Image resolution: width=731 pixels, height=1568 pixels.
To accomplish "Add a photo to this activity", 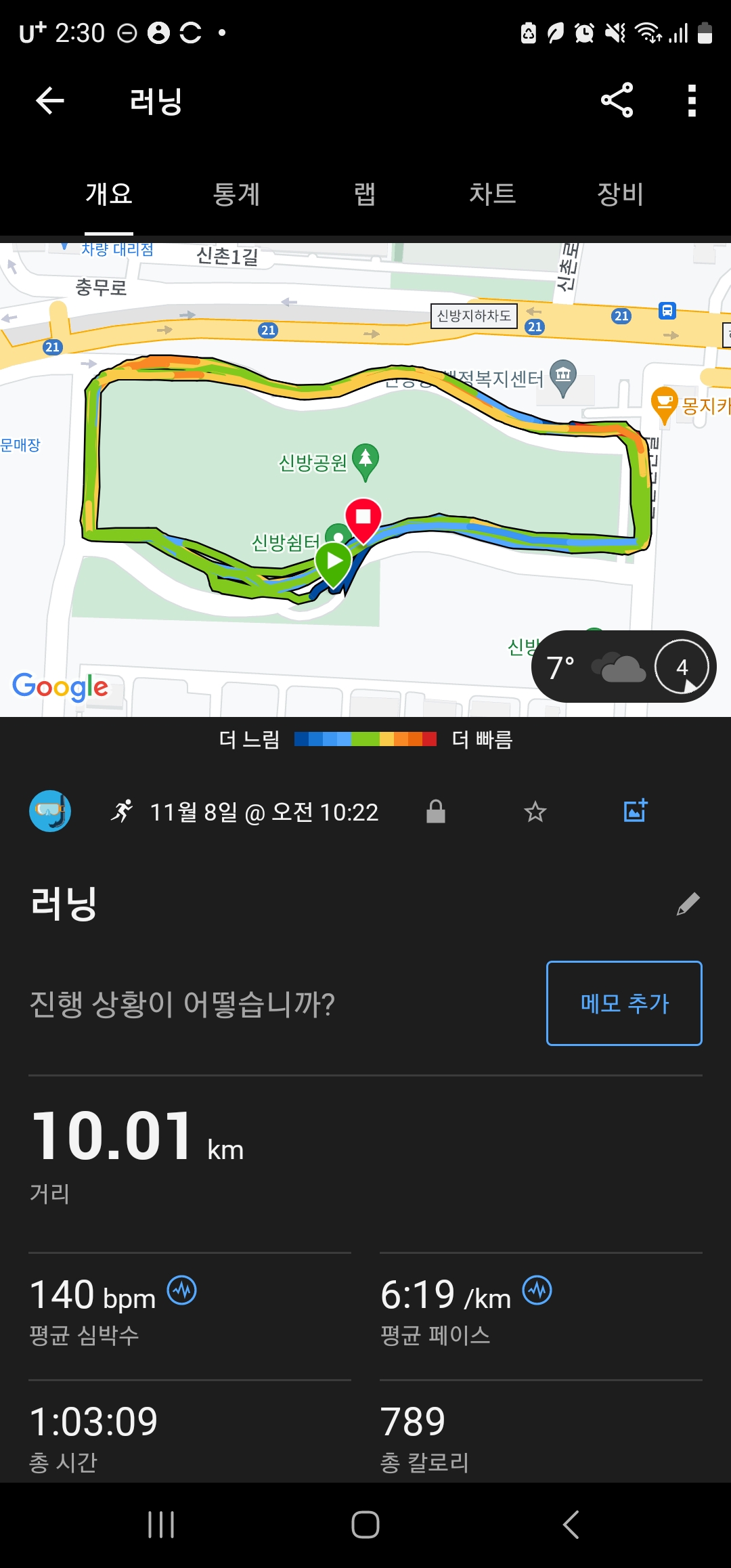I will 636,810.
